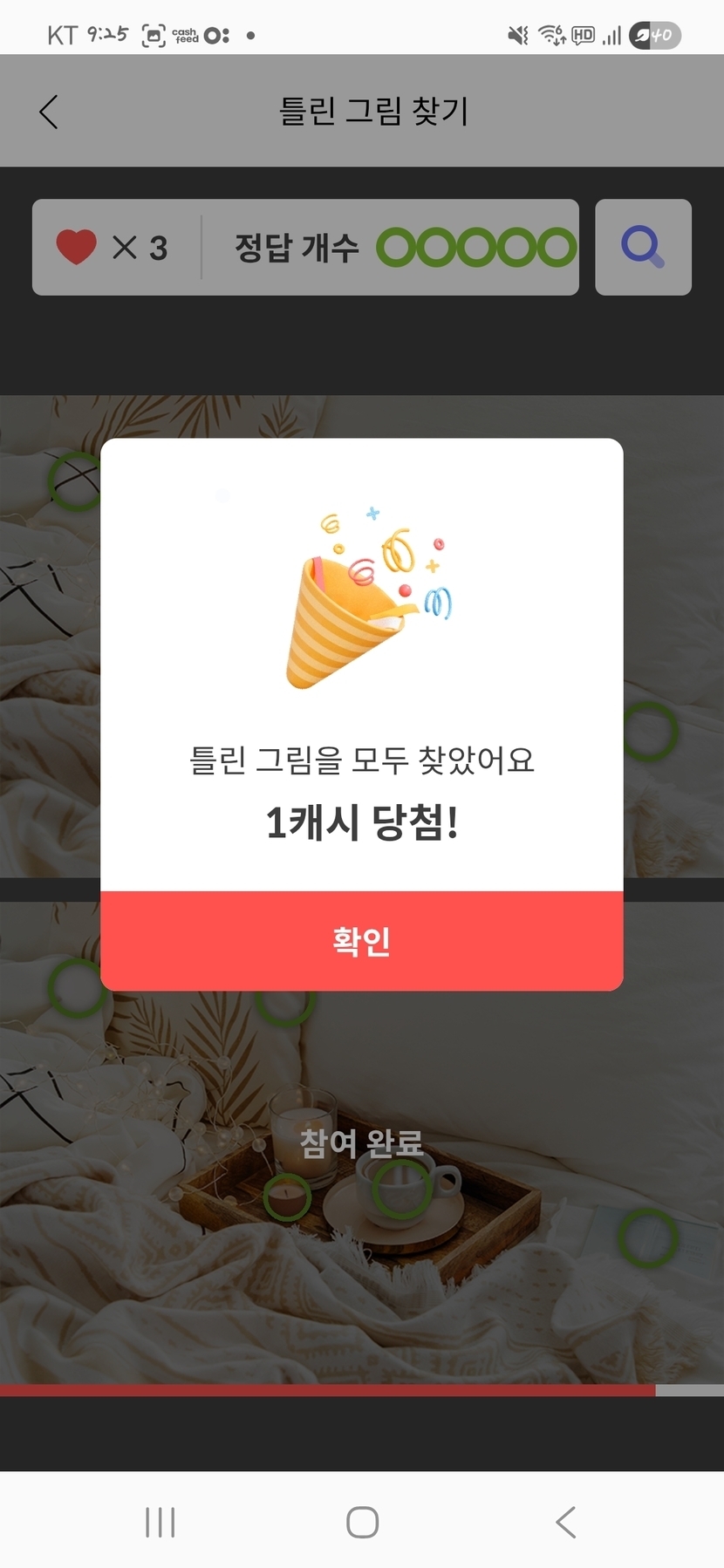Viewport: 724px width, 1568px height.
Task: Go to the phone's home screen
Action: (x=362, y=1522)
